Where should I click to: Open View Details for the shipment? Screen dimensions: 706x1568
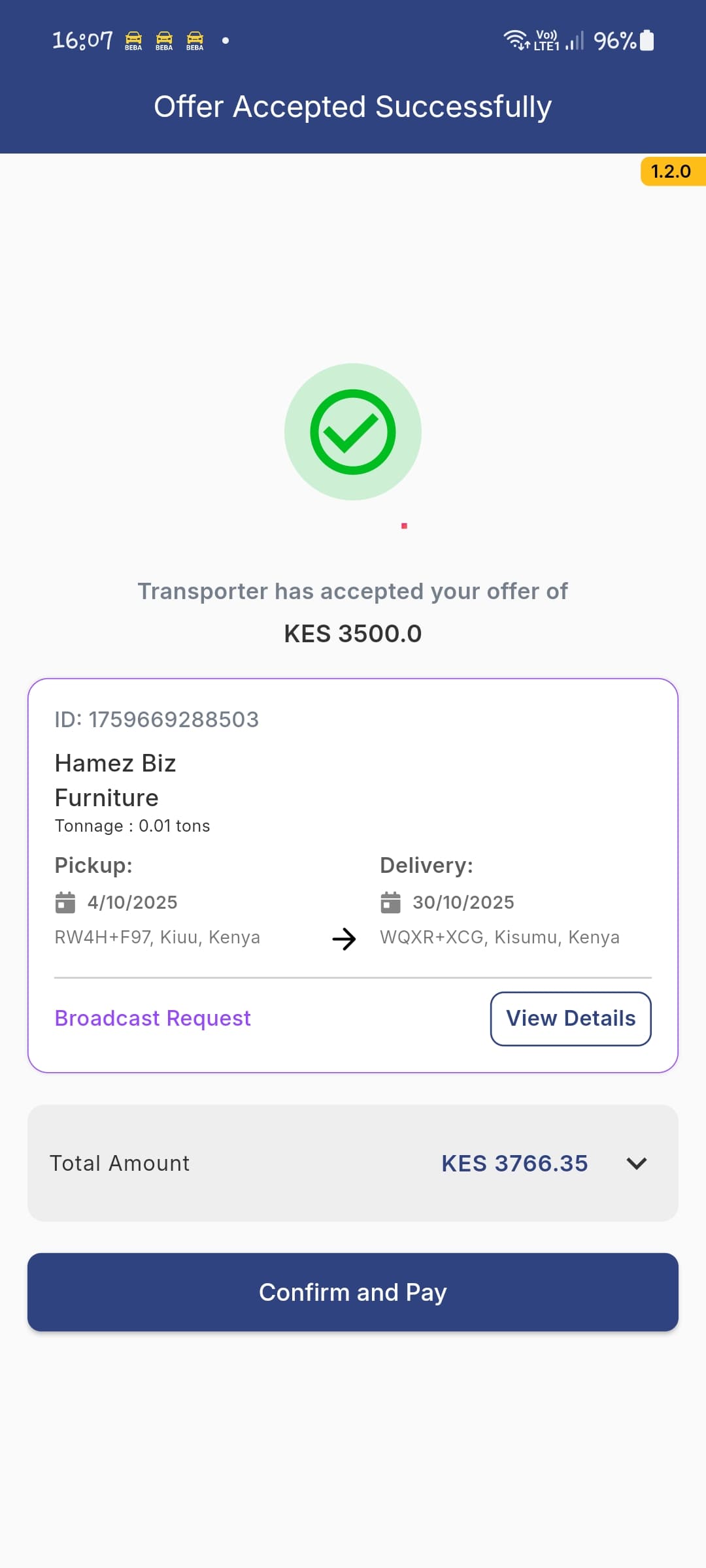pyautogui.click(x=570, y=1019)
